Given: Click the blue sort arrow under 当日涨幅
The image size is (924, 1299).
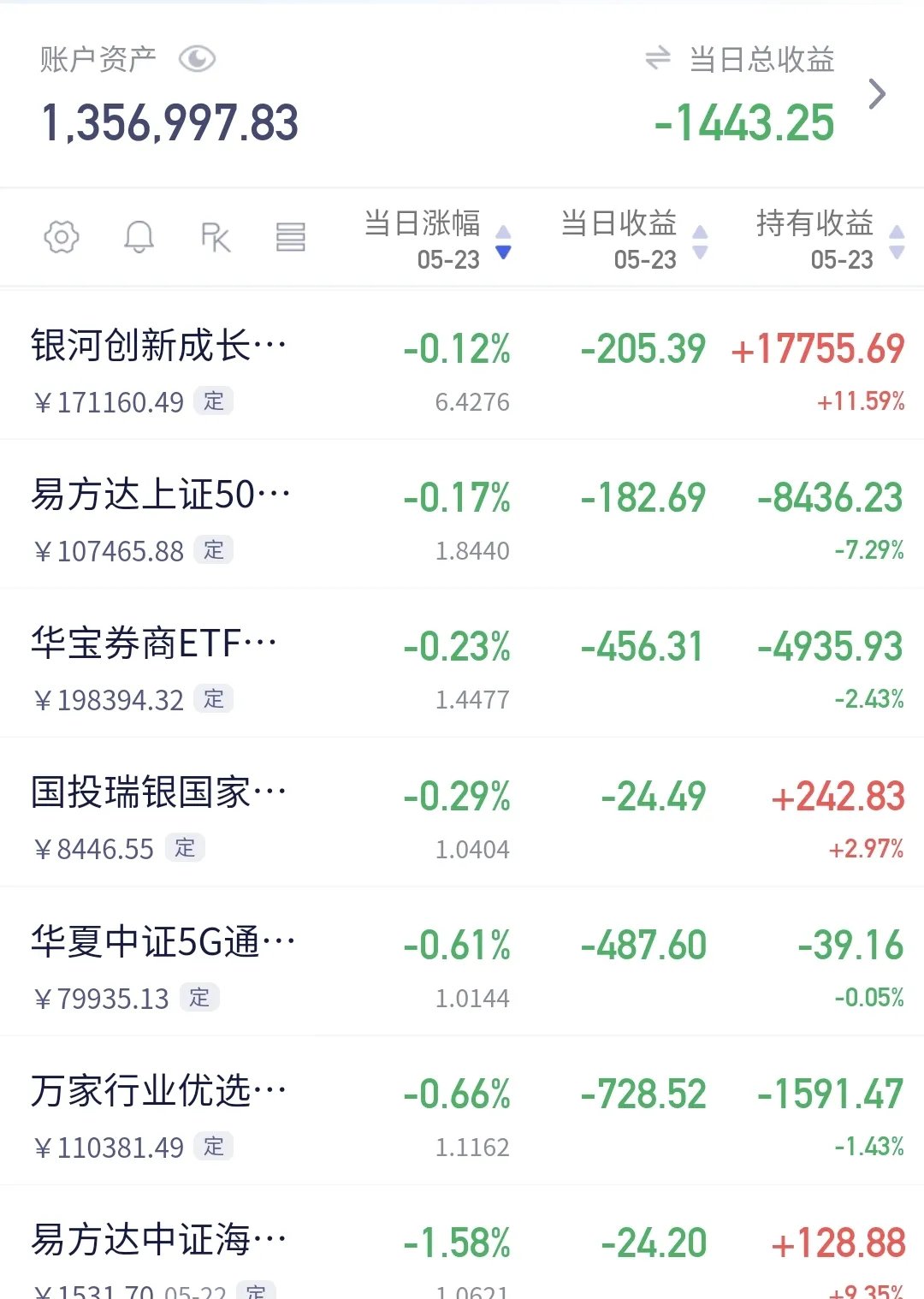Looking at the screenshot, I should (x=503, y=252).
